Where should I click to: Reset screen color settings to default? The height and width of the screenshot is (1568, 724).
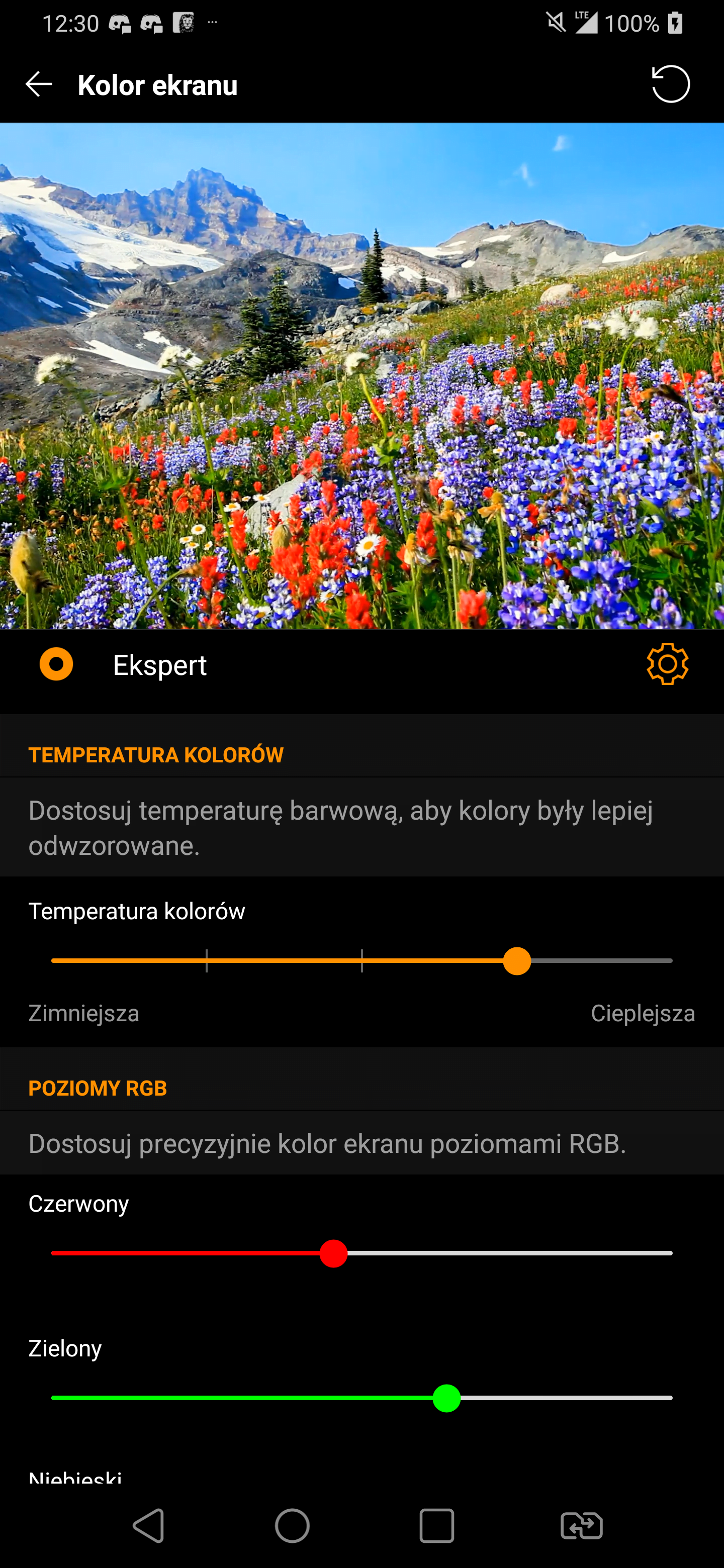670,84
